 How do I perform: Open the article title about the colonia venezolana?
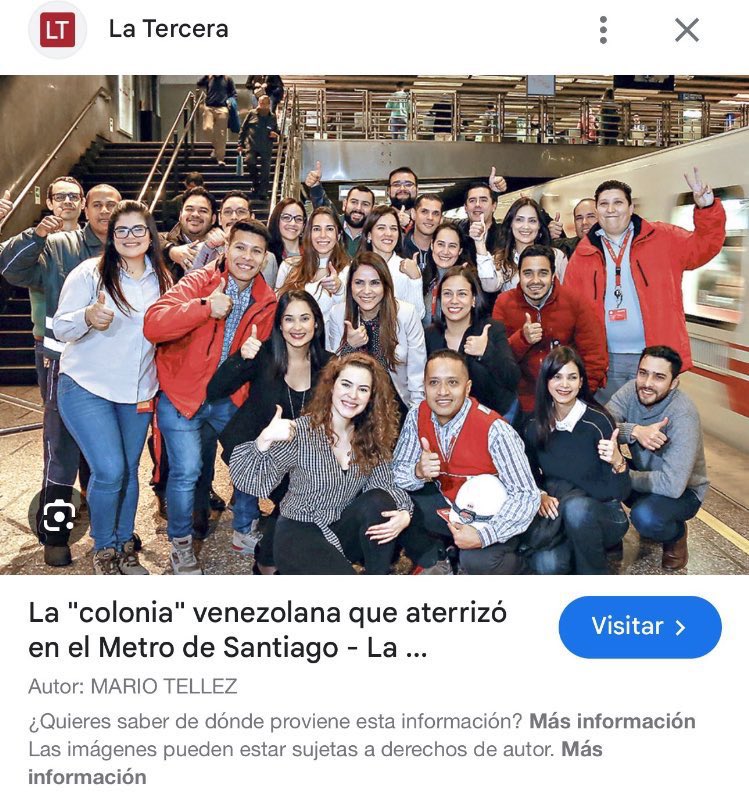[267, 629]
